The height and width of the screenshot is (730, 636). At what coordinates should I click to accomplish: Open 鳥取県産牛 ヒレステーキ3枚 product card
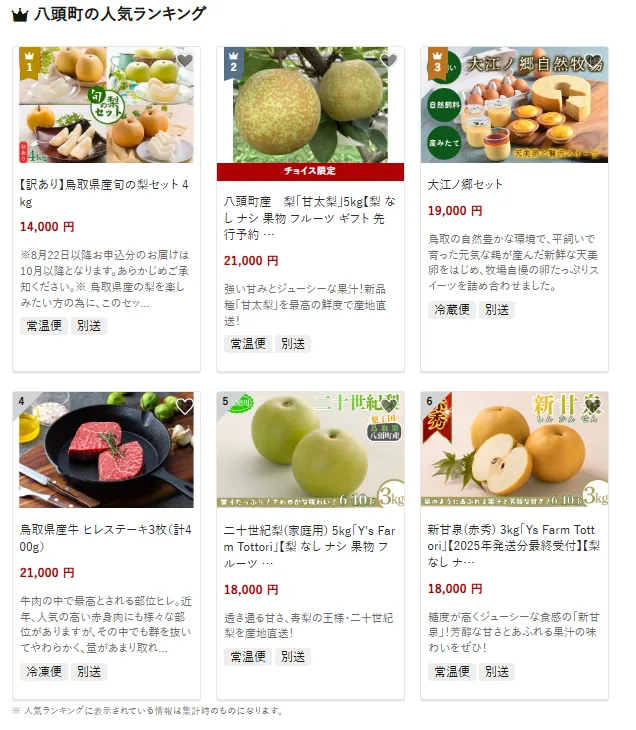pos(106,538)
